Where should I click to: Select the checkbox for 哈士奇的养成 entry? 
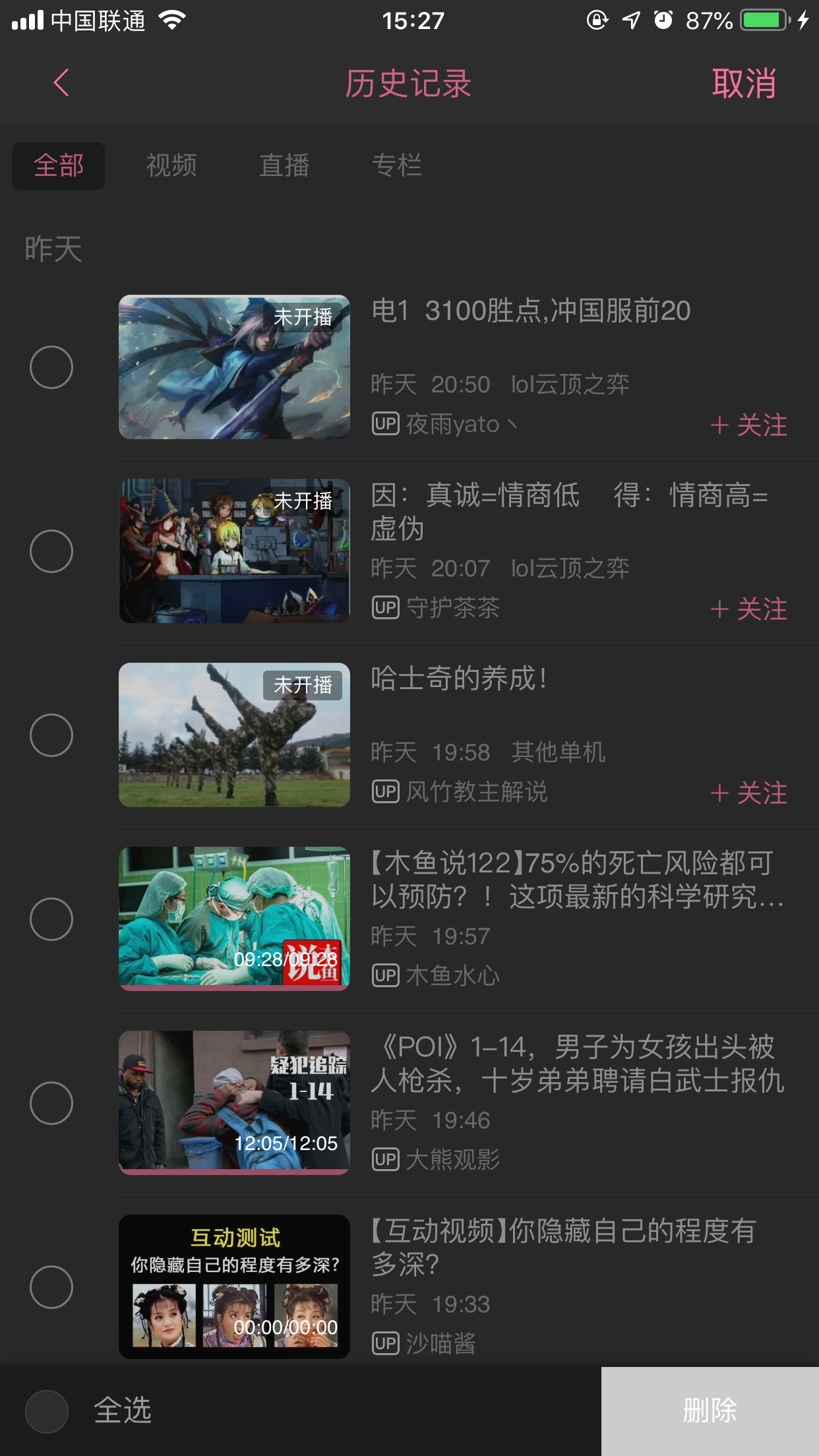click(51, 734)
